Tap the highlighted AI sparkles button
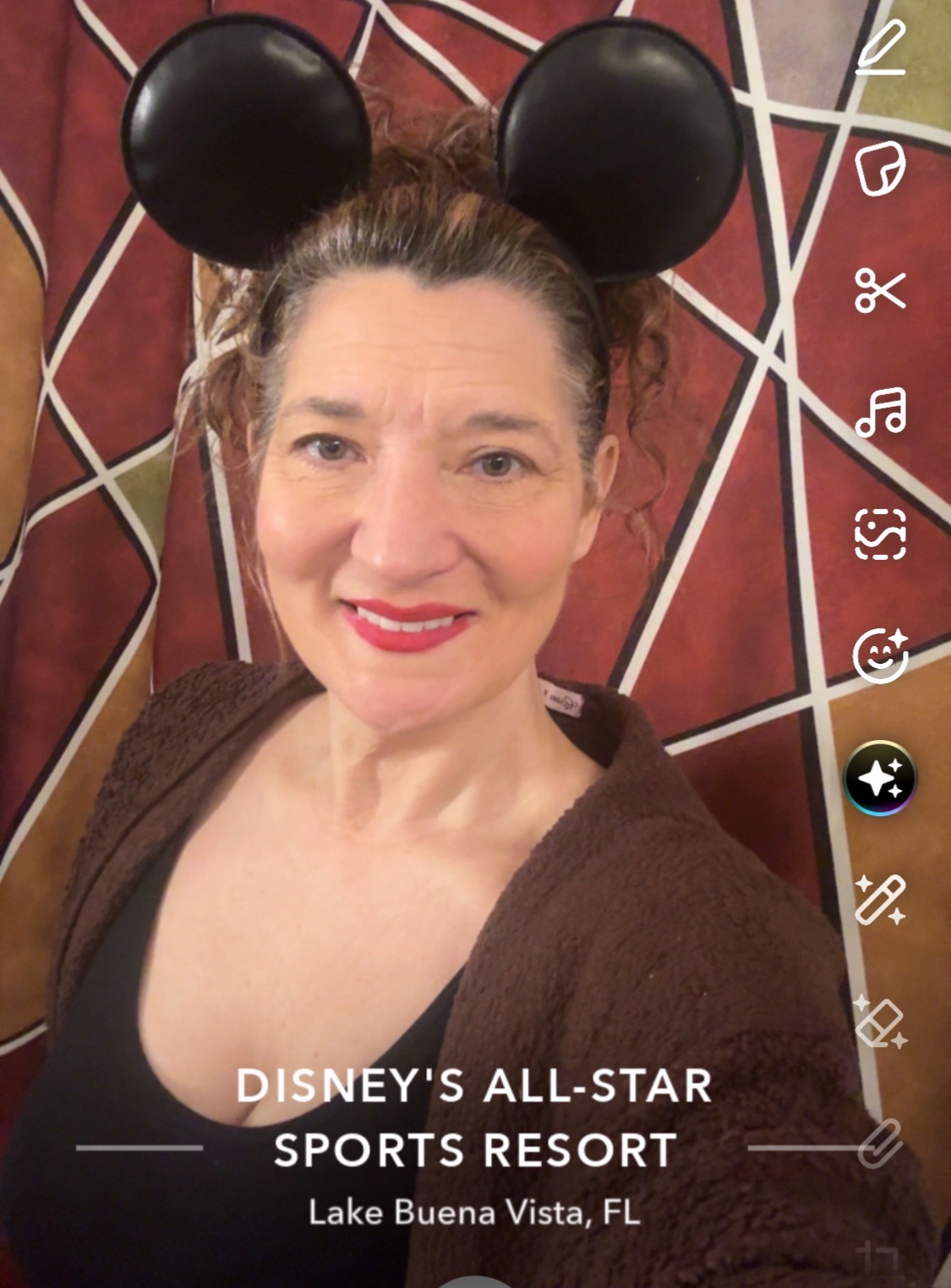This screenshot has width=951, height=1288. tap(881, 778)
